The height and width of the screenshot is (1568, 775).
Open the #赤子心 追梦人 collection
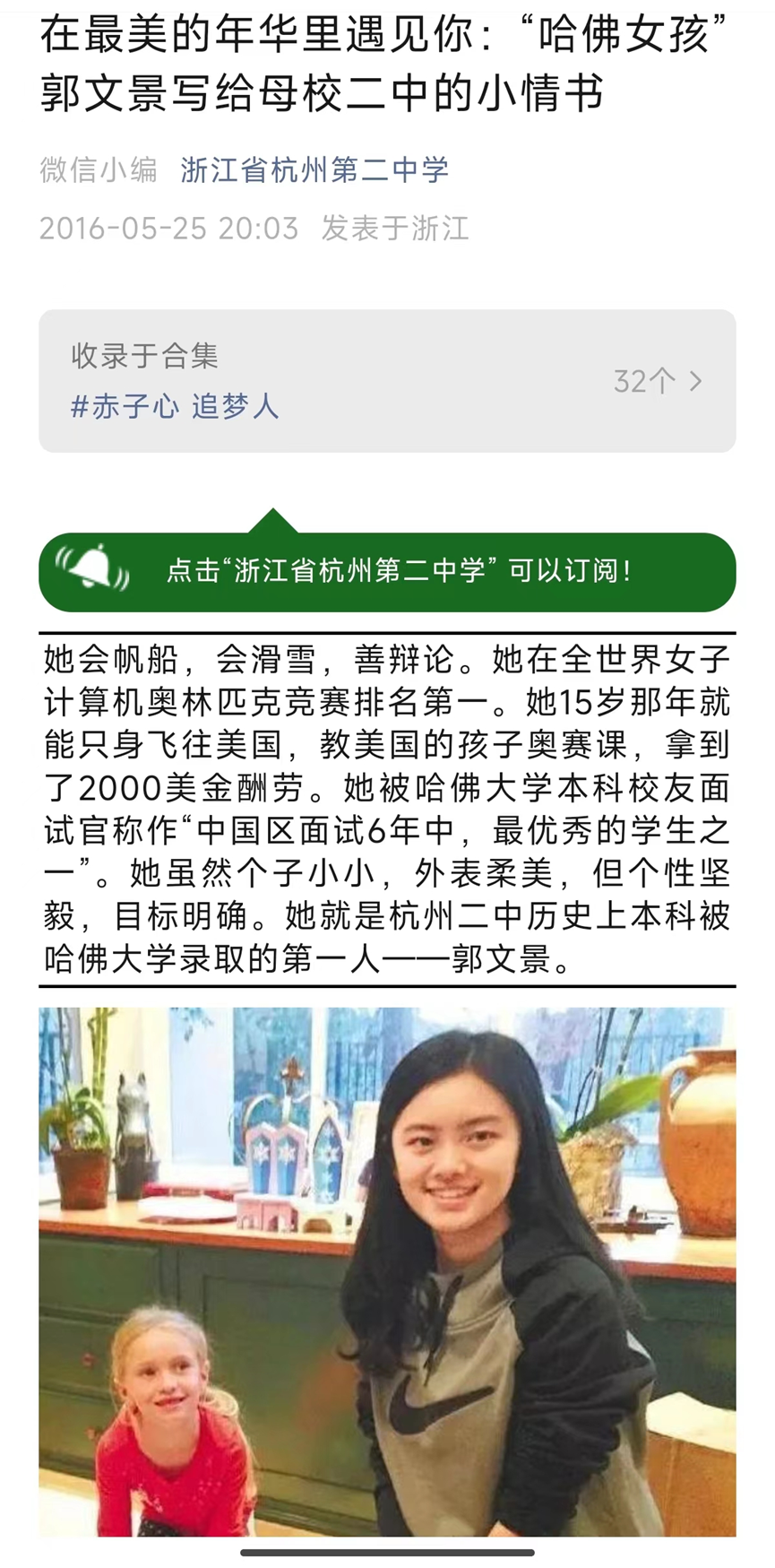tap(175, 406)
